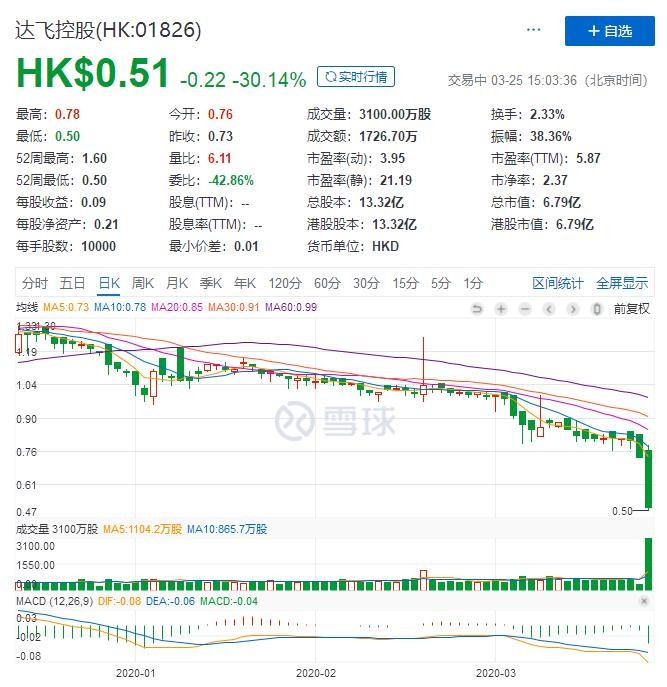Viewport: 667px width, 687px height.
Task: Open the 前复权 adjustment dropdown
Action: coord(630,308)
